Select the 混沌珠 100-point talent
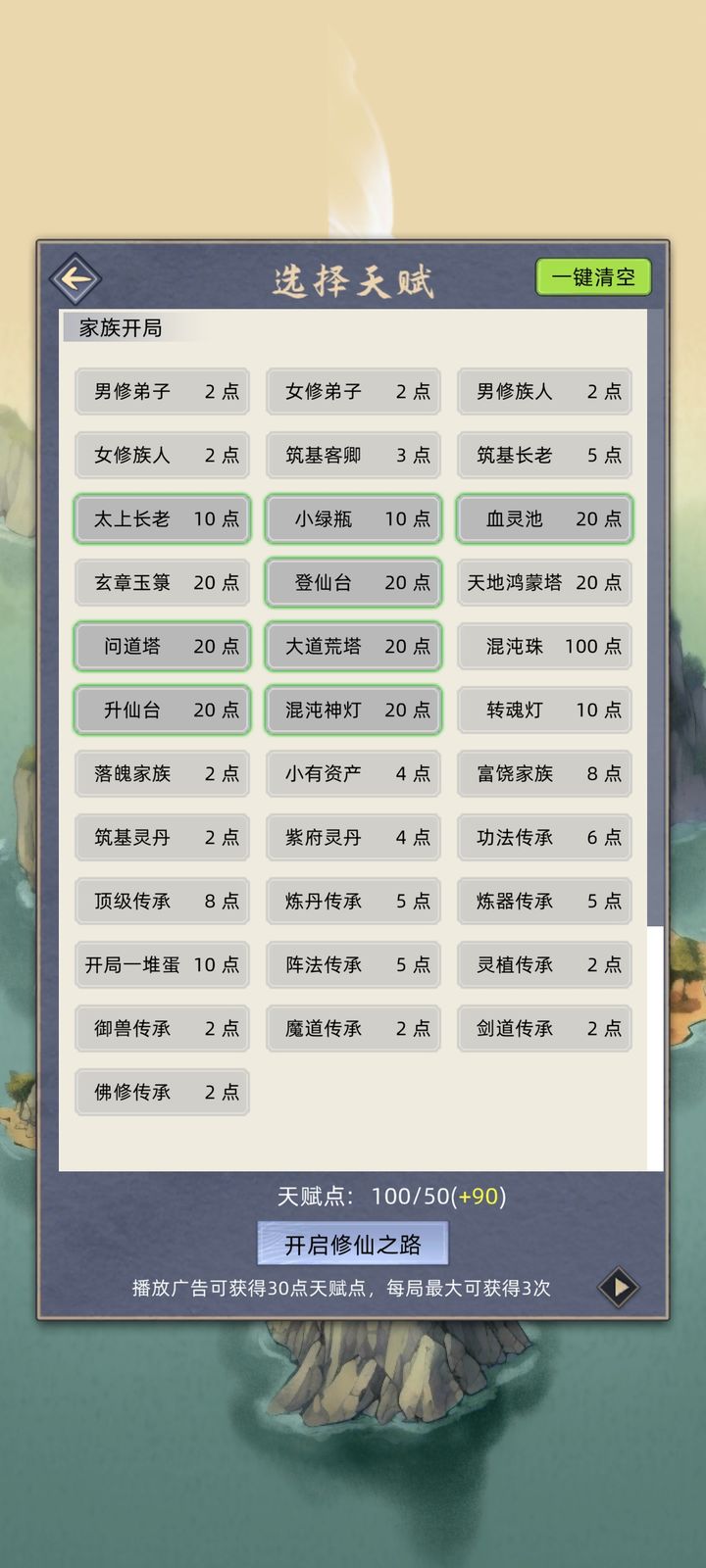 (544, 646)
